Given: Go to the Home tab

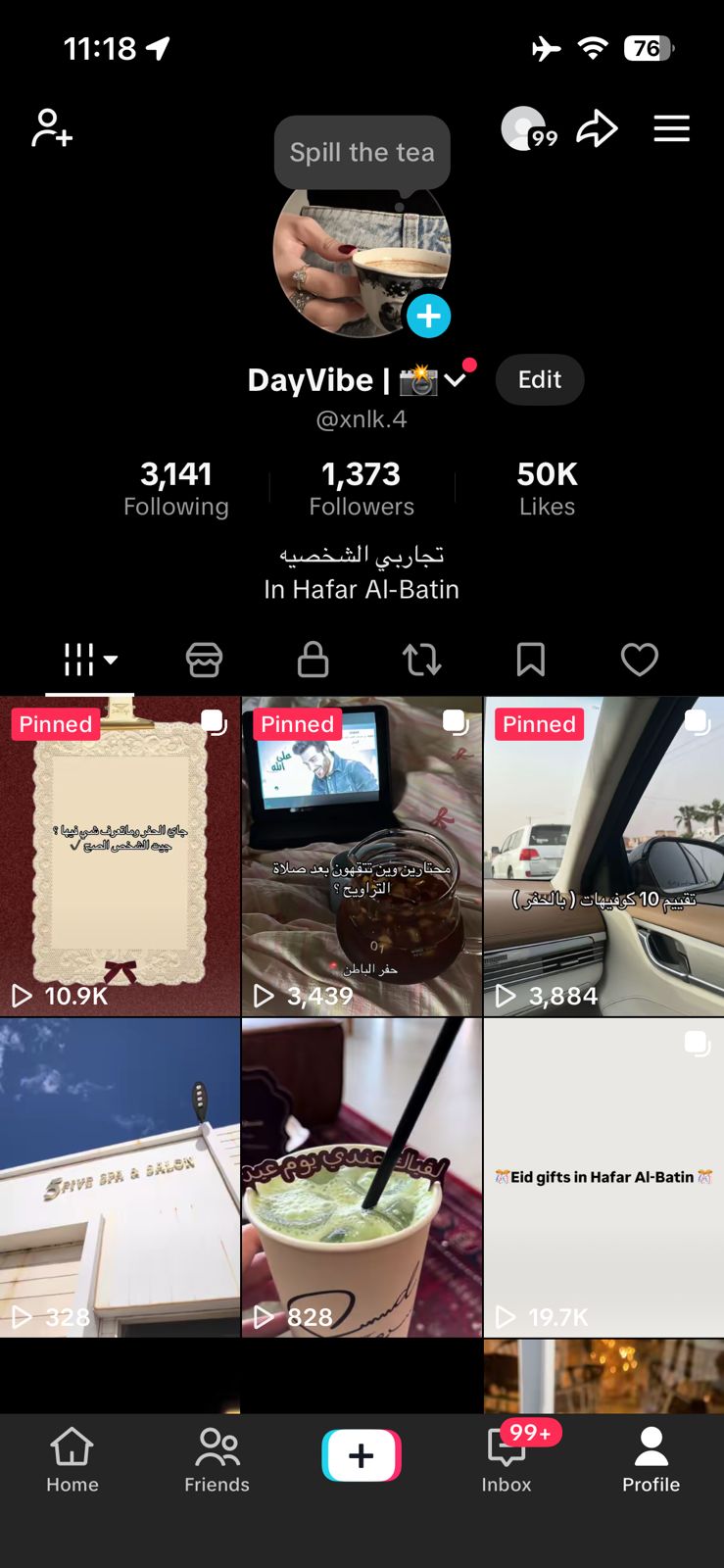Looking at the screenshot, I should click(72, 1460).
